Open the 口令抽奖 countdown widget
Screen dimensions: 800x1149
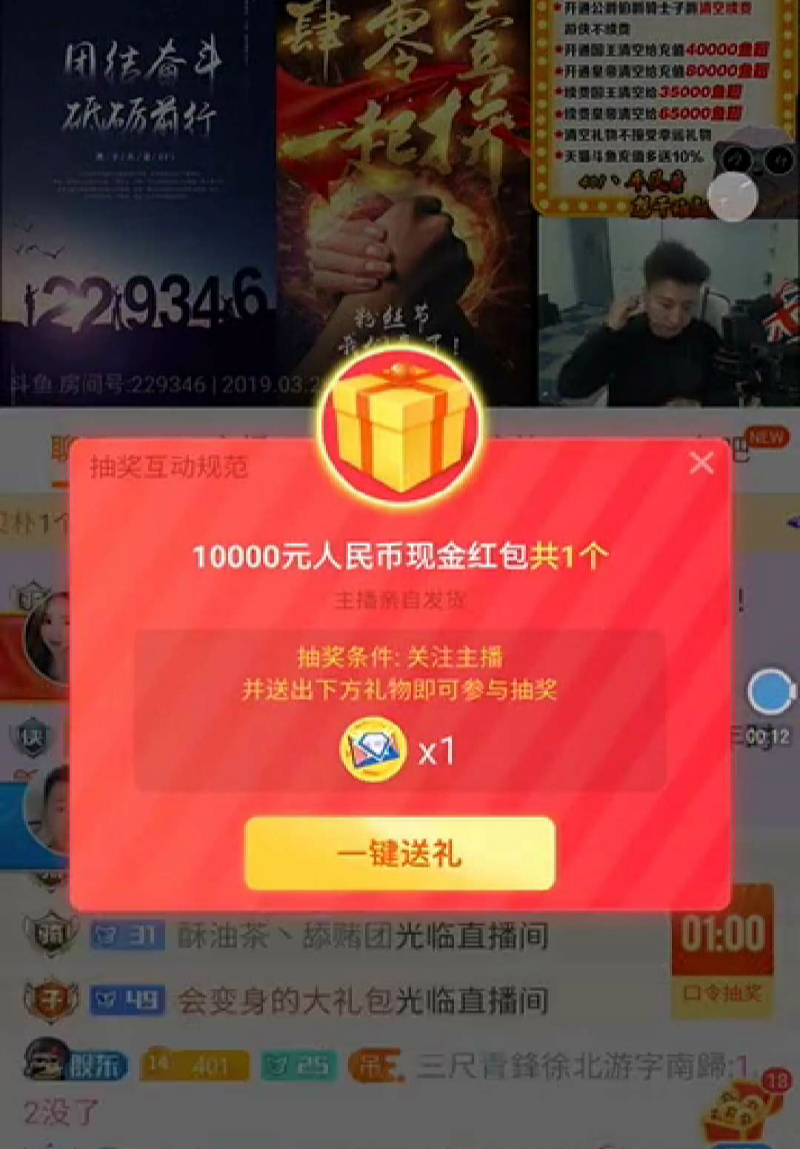pos(722,950)
